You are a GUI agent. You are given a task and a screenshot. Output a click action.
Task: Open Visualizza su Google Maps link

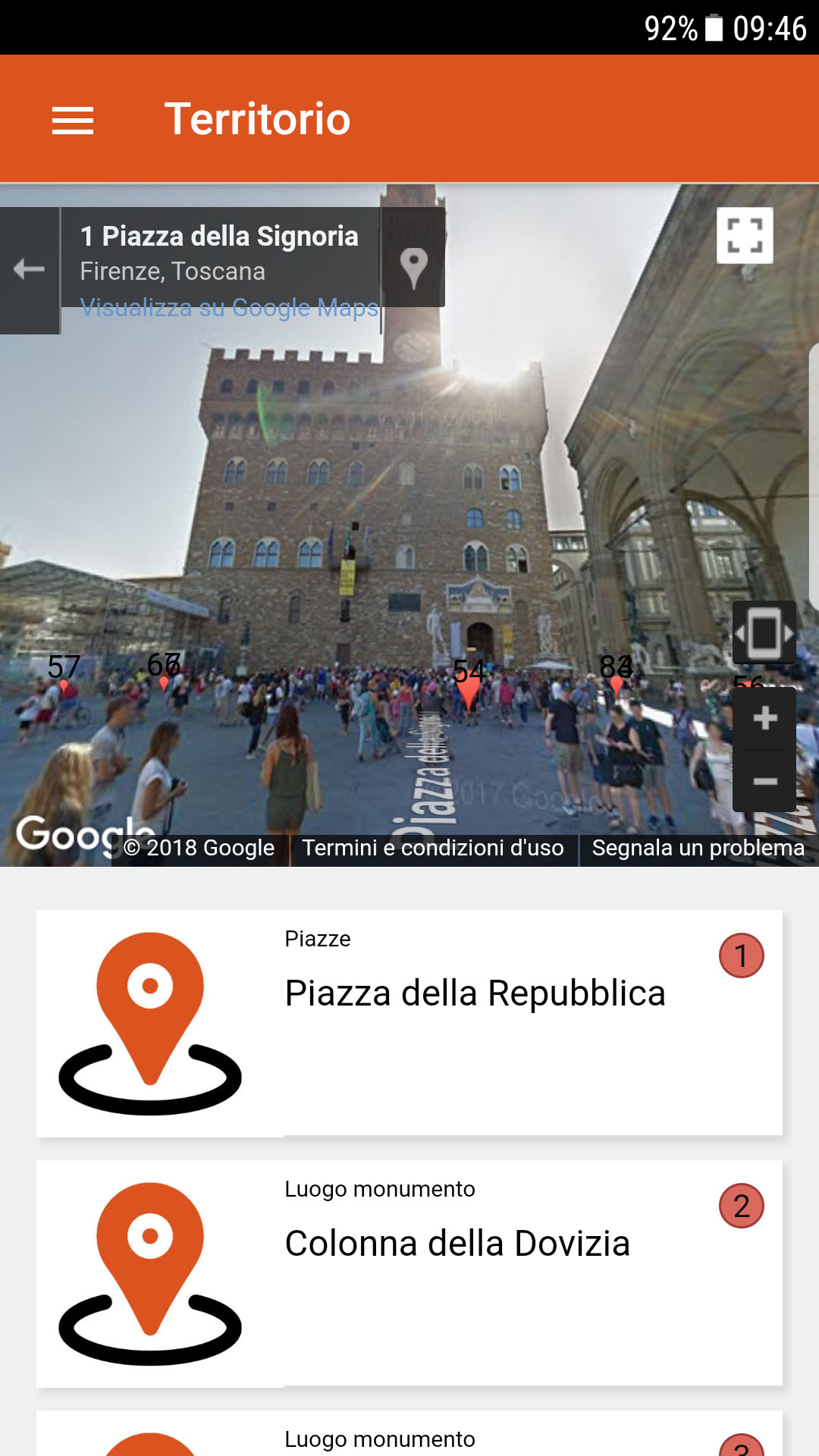pyautogui.click(x=229, y=308)
